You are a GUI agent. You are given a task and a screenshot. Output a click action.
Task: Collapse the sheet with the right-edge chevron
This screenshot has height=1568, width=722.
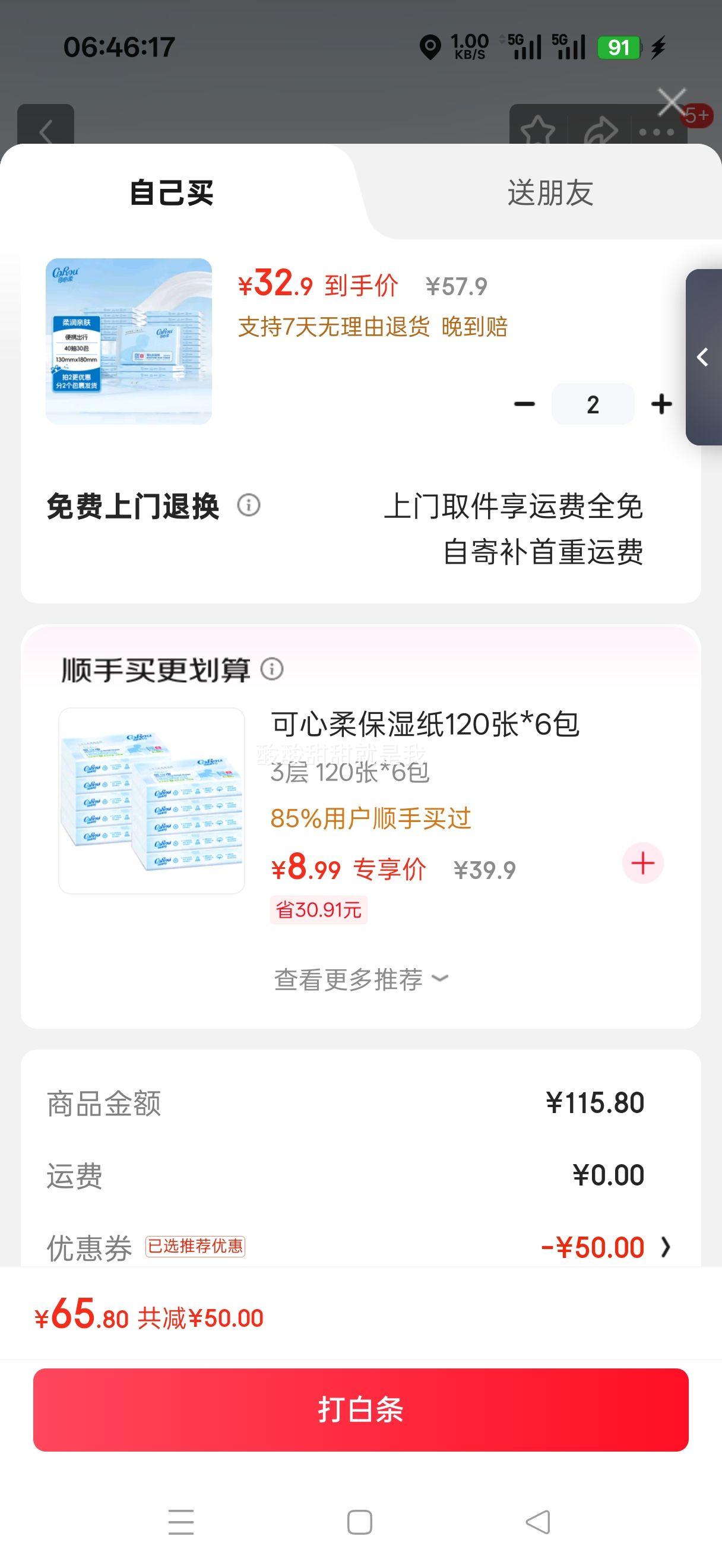(702, 358)
